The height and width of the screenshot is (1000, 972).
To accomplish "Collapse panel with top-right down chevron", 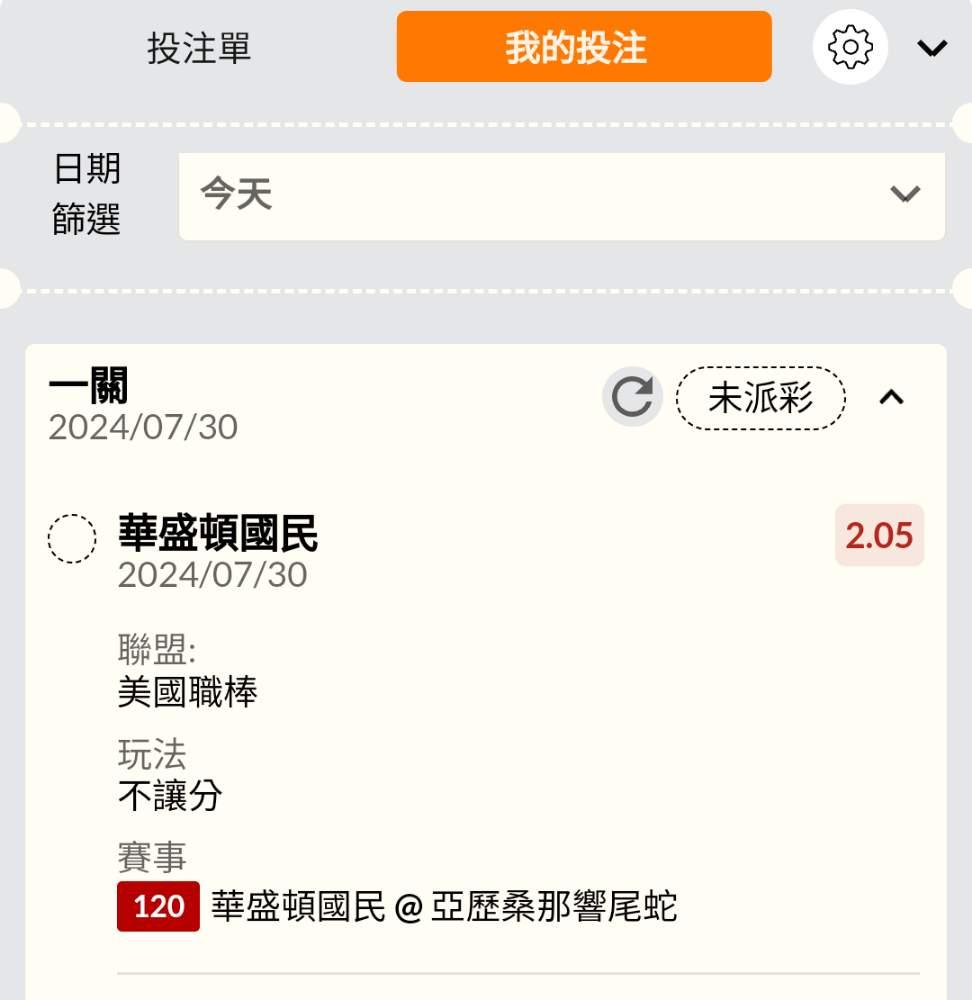I will [x=932, y=48].
